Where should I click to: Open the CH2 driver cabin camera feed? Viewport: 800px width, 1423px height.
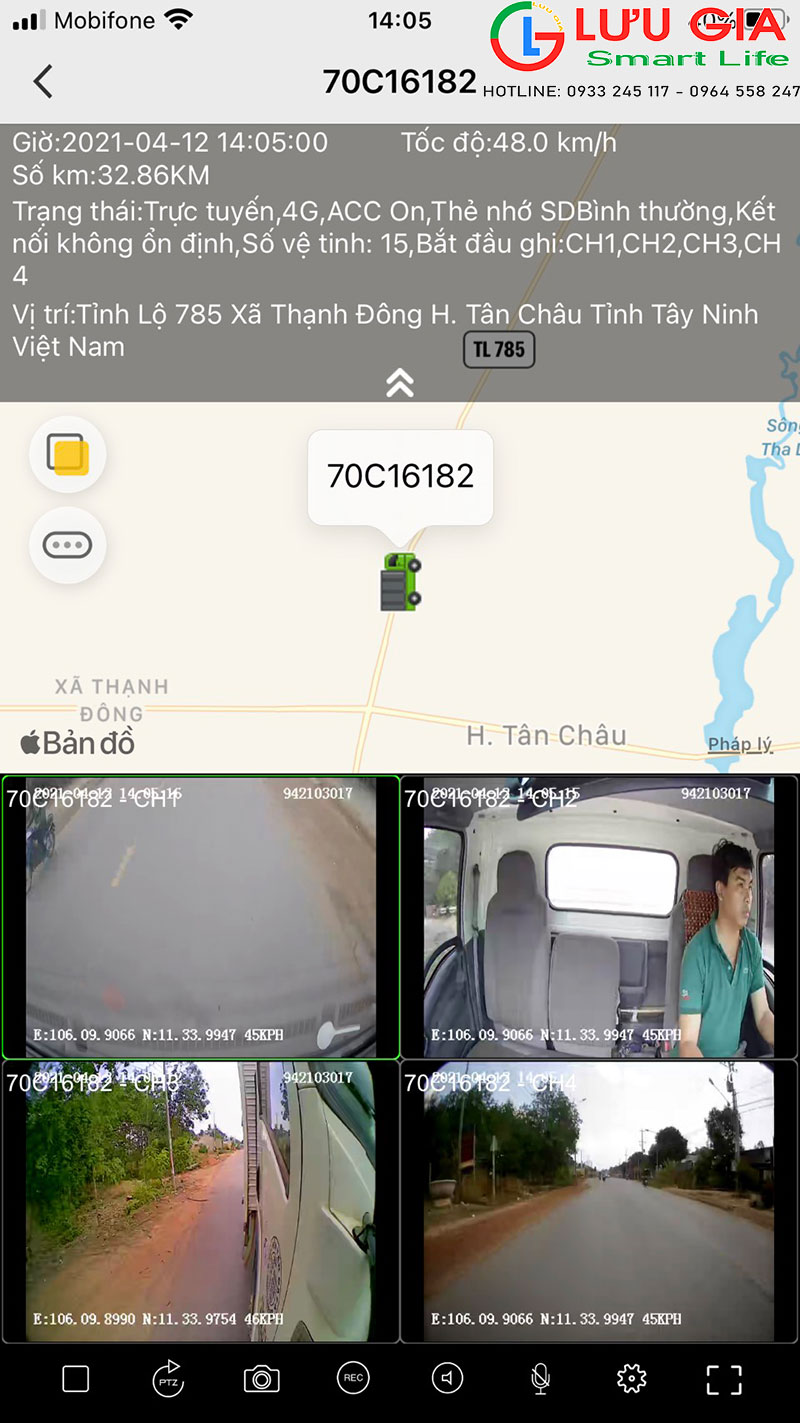point(598,917)
